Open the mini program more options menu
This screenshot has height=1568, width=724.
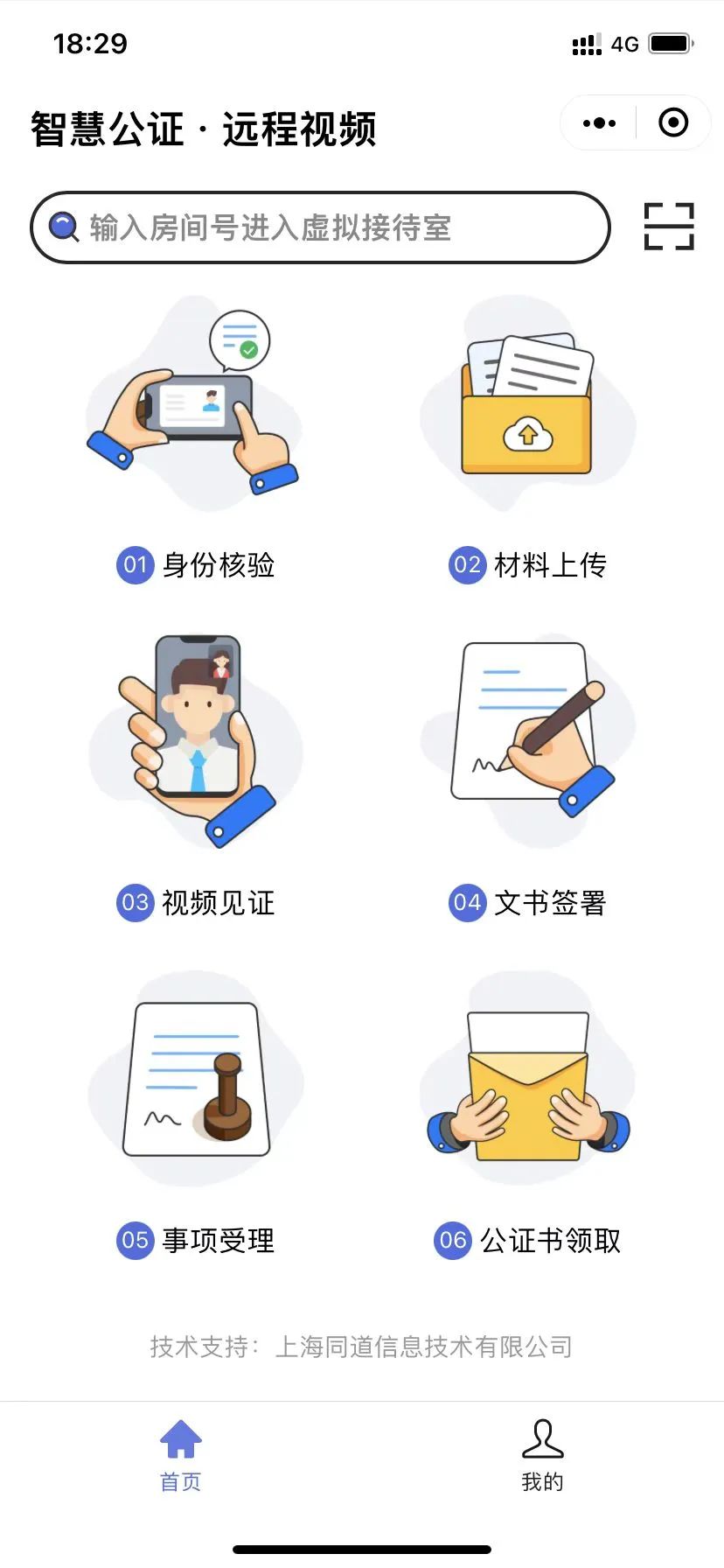[599, 123]
